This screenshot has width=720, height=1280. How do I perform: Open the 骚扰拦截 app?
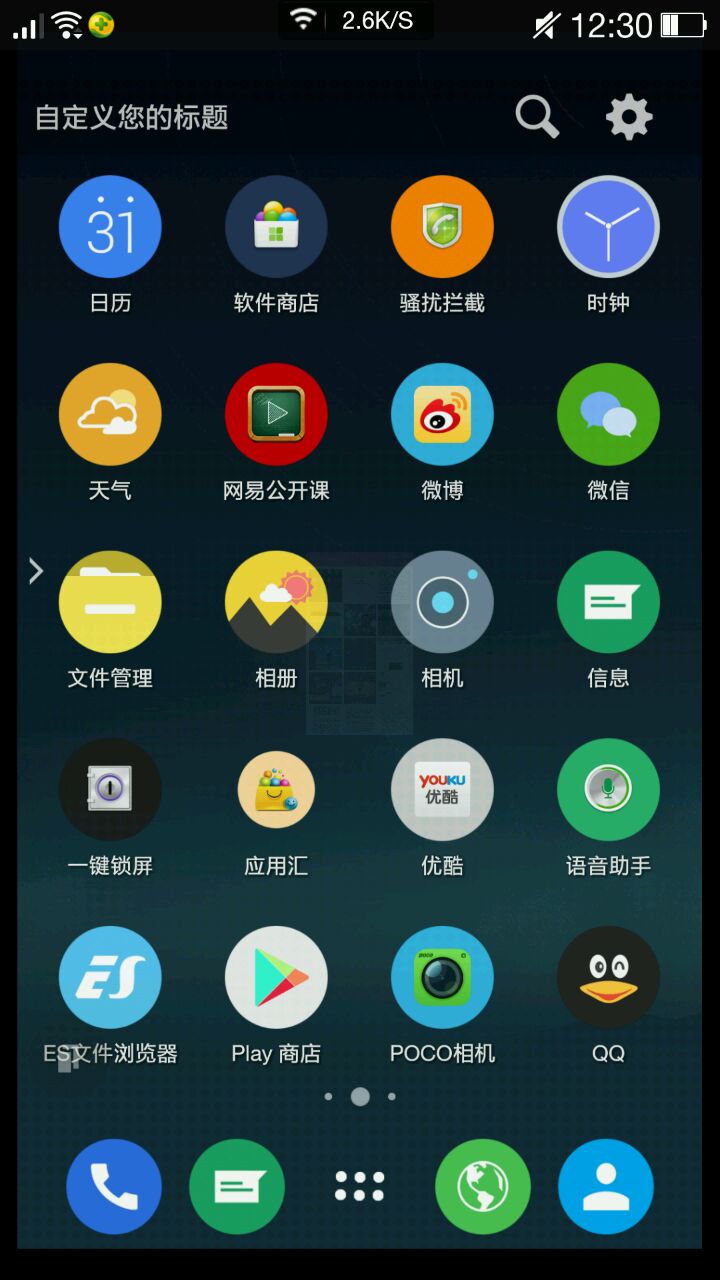442,227
